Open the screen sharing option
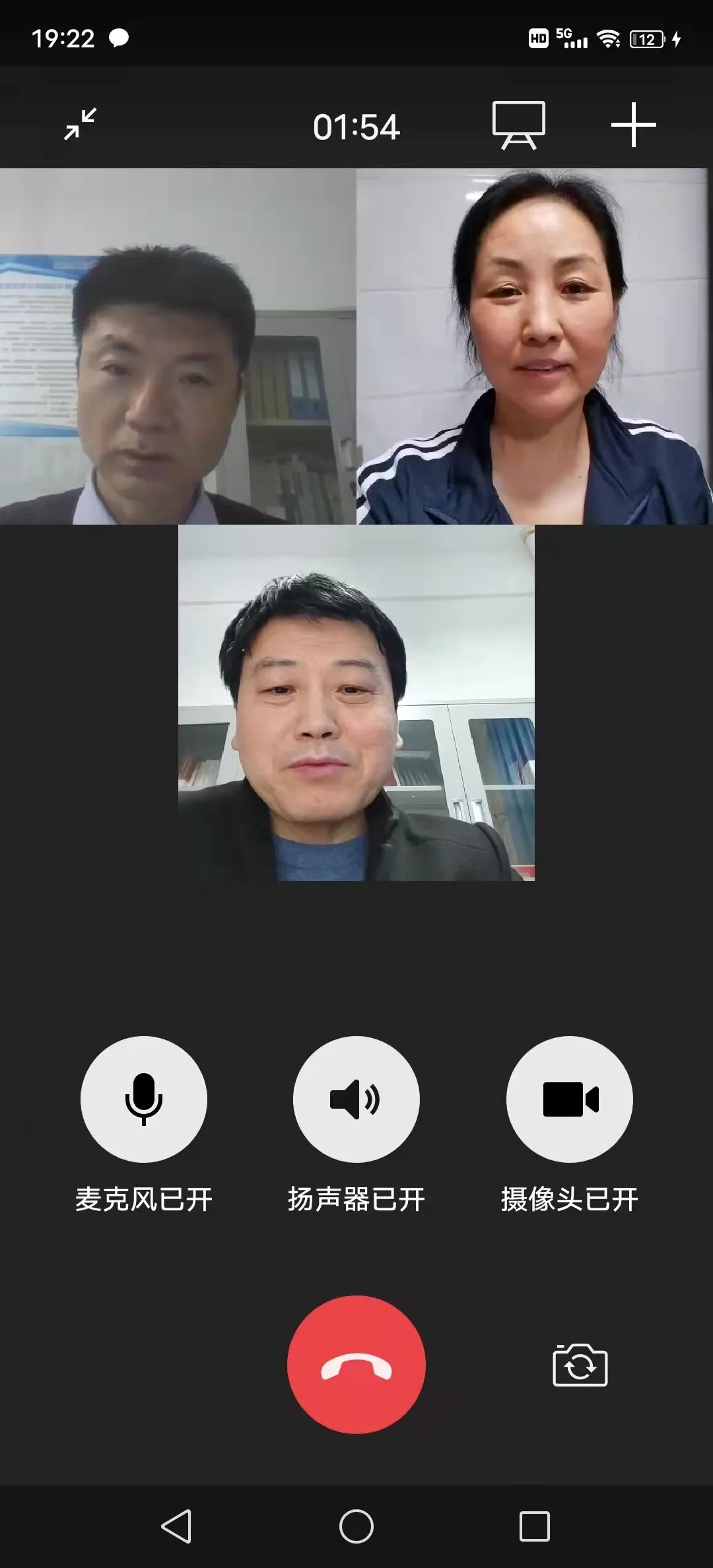Image resolution: width=713 pixels, height=1568 pixels. pyautogui.click(x=519, y=125)
